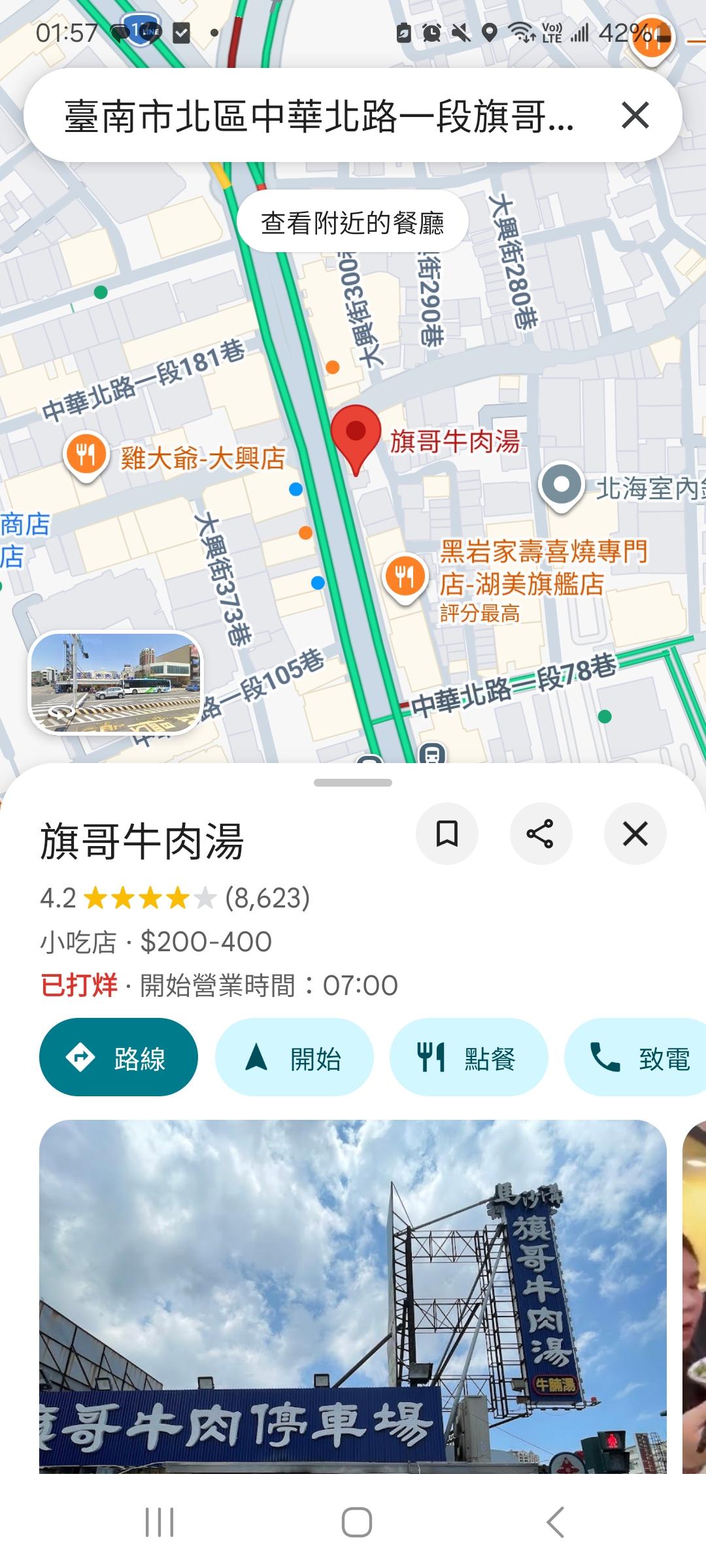The height and width of the screenshot is (1568, 706).
Task: Start navigation with 開始
Action: (294, 1057)
